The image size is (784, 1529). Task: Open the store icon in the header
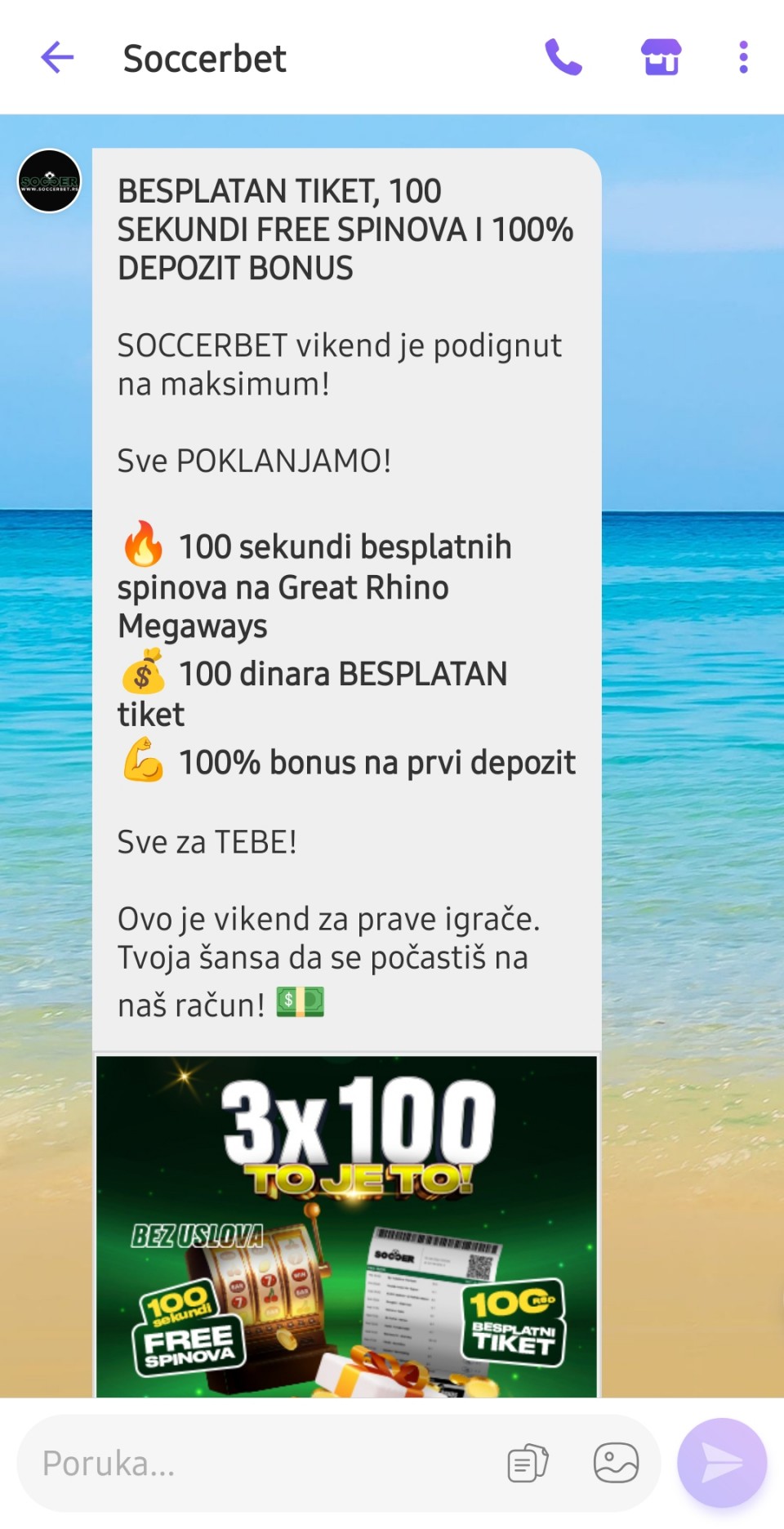tap(661, 58)
